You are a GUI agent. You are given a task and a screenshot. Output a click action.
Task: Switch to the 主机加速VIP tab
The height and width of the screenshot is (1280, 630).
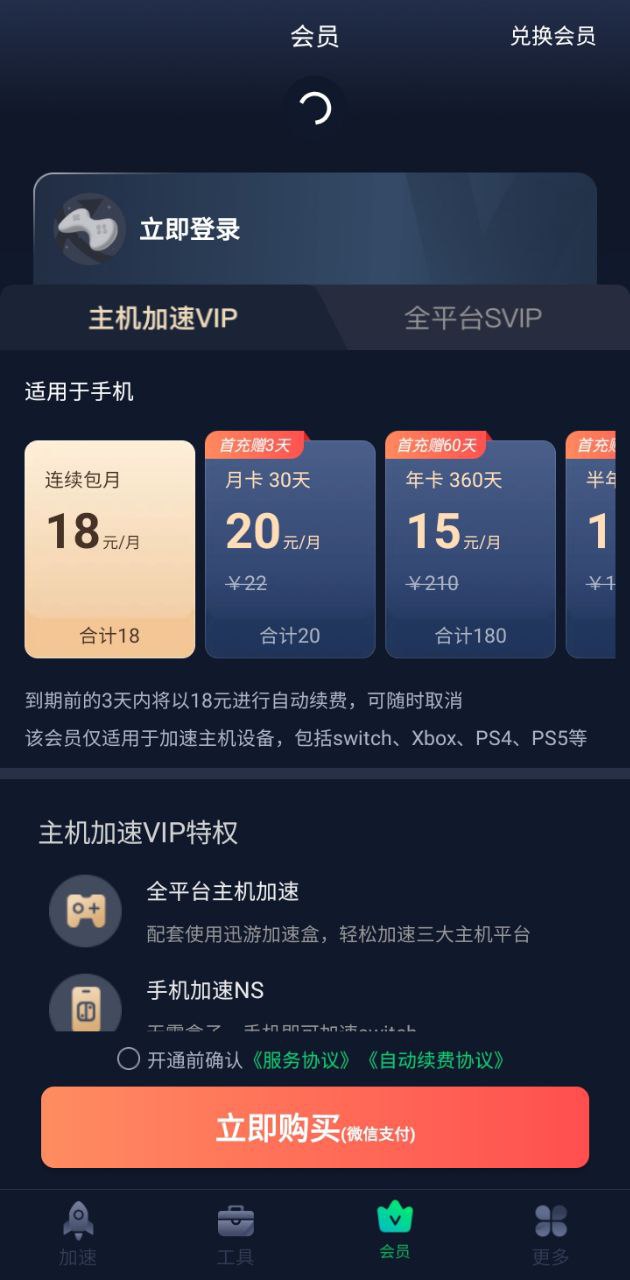coord(163,318)
